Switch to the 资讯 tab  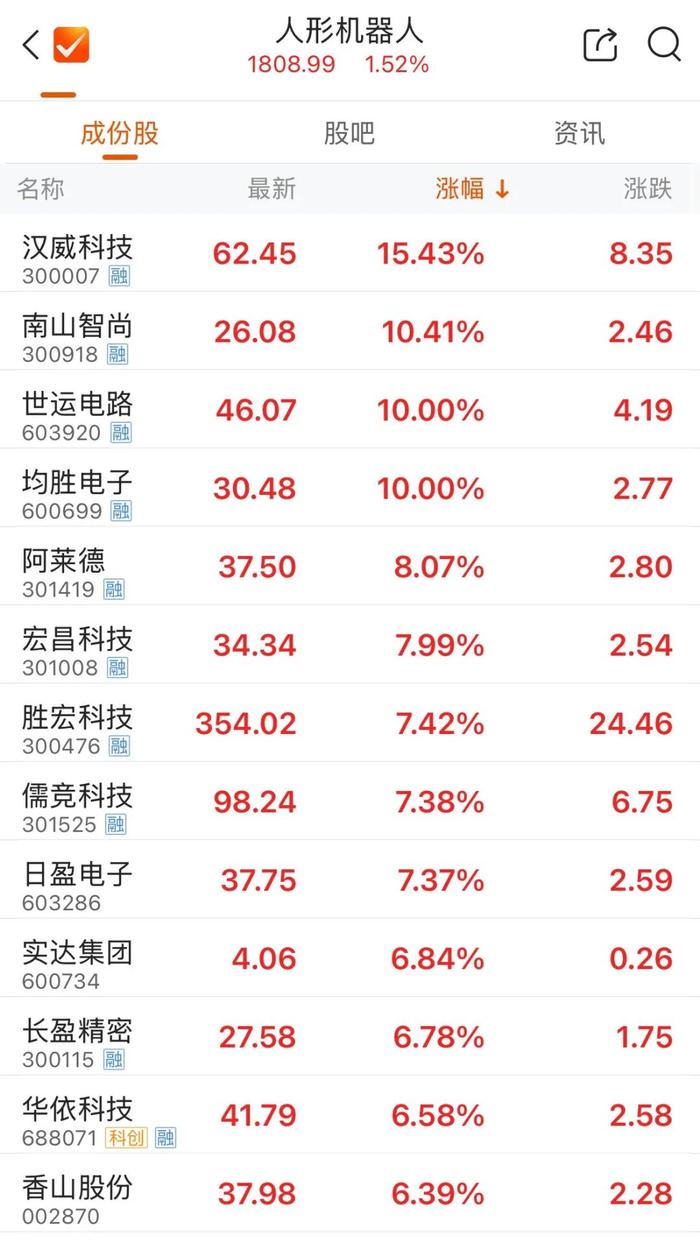(x=579, y=133)
